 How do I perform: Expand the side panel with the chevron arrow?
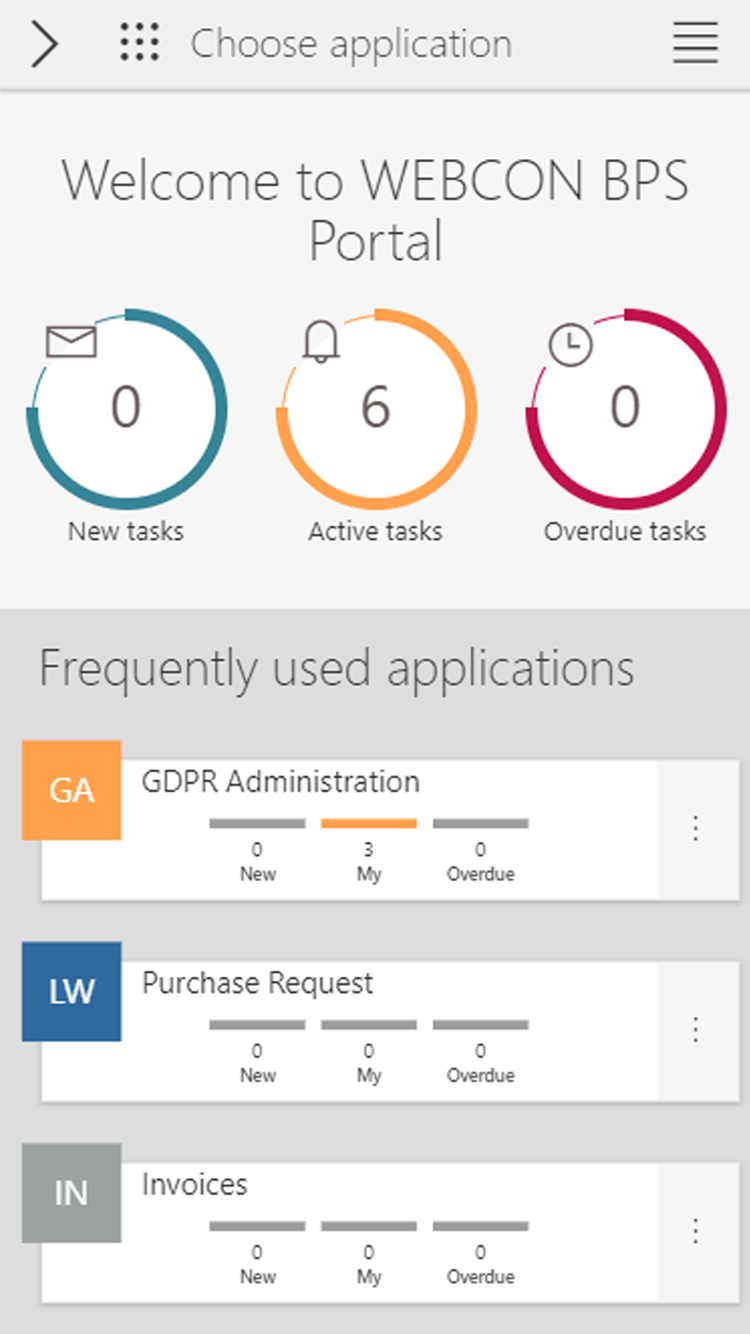tap(44, 45)
